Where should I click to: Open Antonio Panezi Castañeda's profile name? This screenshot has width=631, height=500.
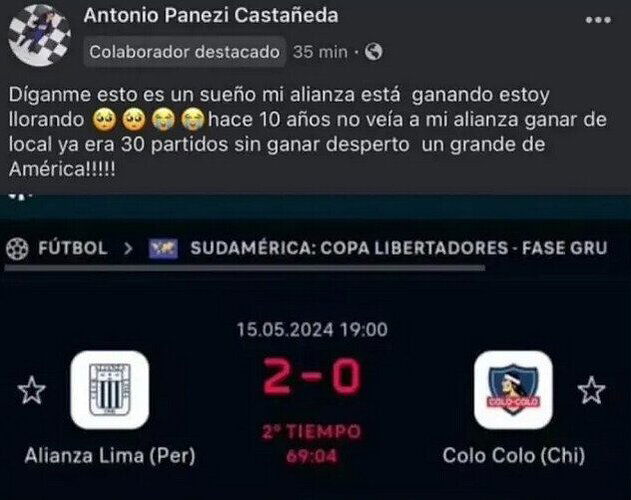pyautogui.click(x=211, y=16)
